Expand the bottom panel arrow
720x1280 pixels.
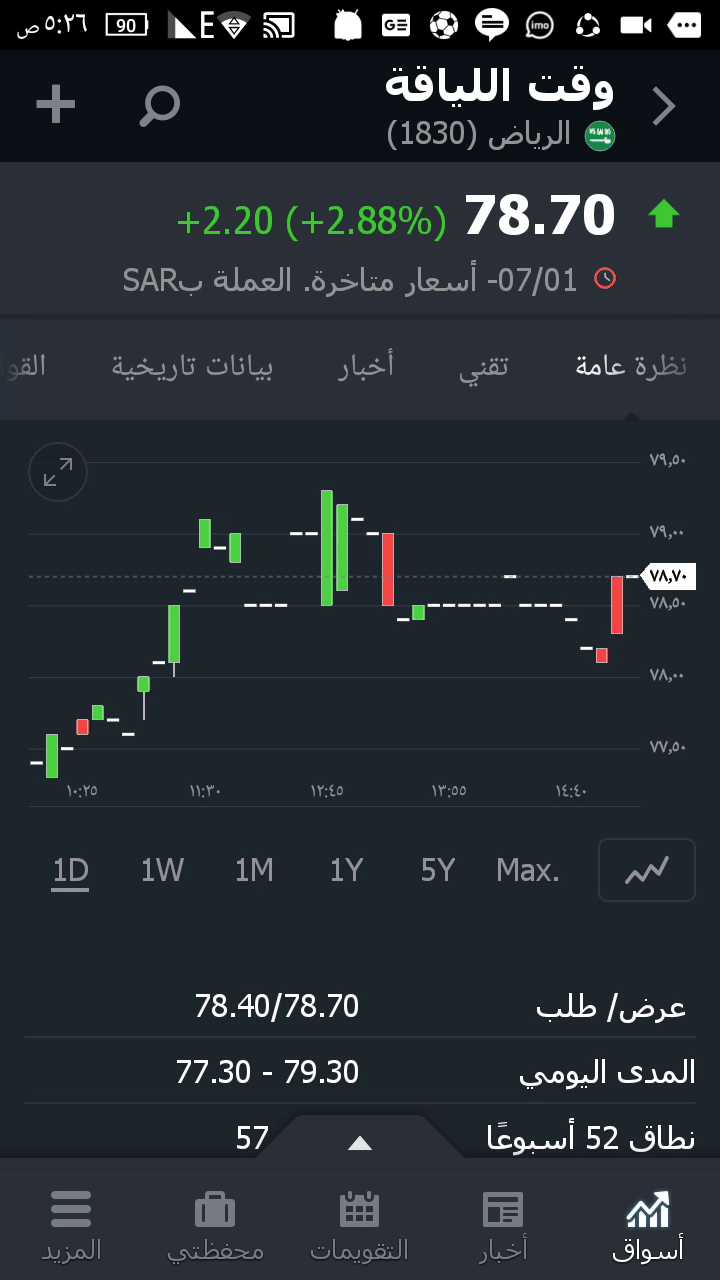click(360, 1143)
